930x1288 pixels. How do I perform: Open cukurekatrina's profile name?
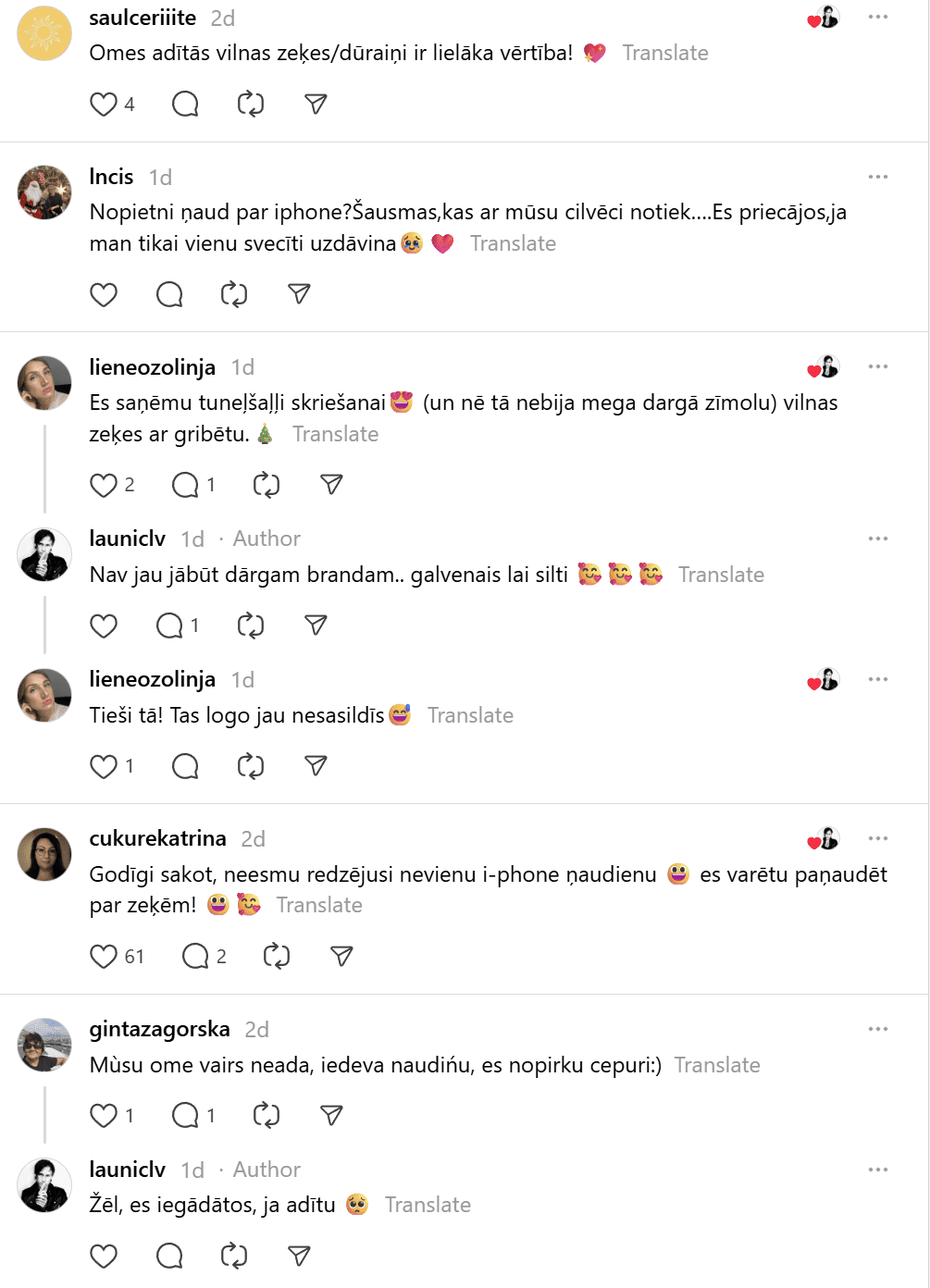click(157, 838)
